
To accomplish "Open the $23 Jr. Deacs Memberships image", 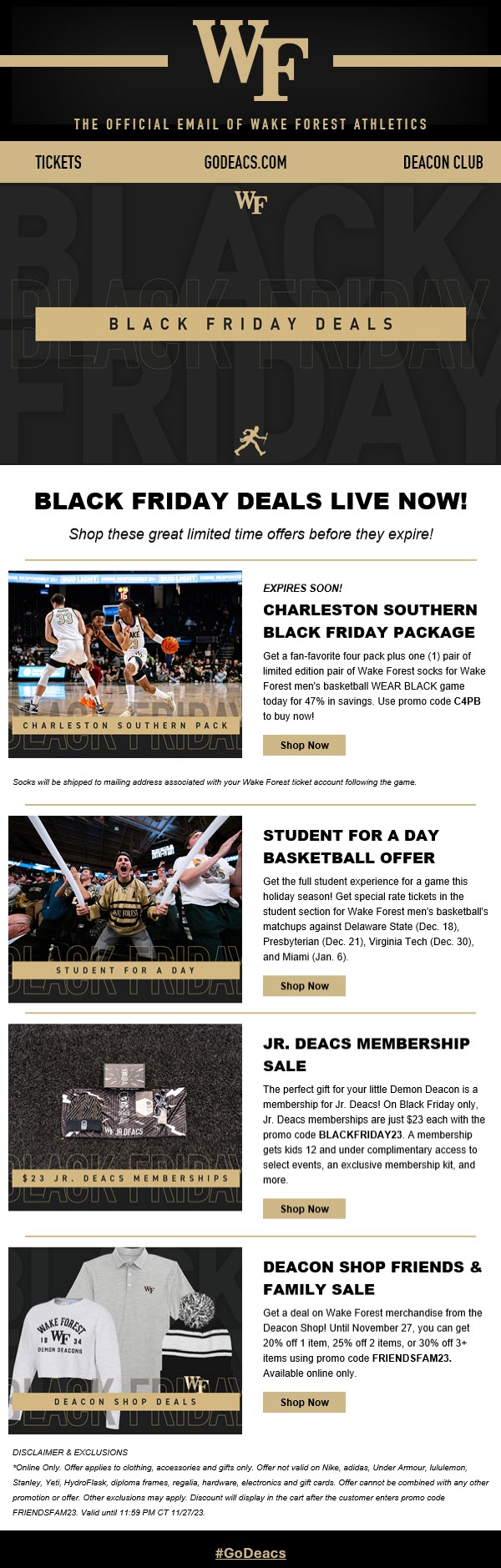I will pos(125,1116).
